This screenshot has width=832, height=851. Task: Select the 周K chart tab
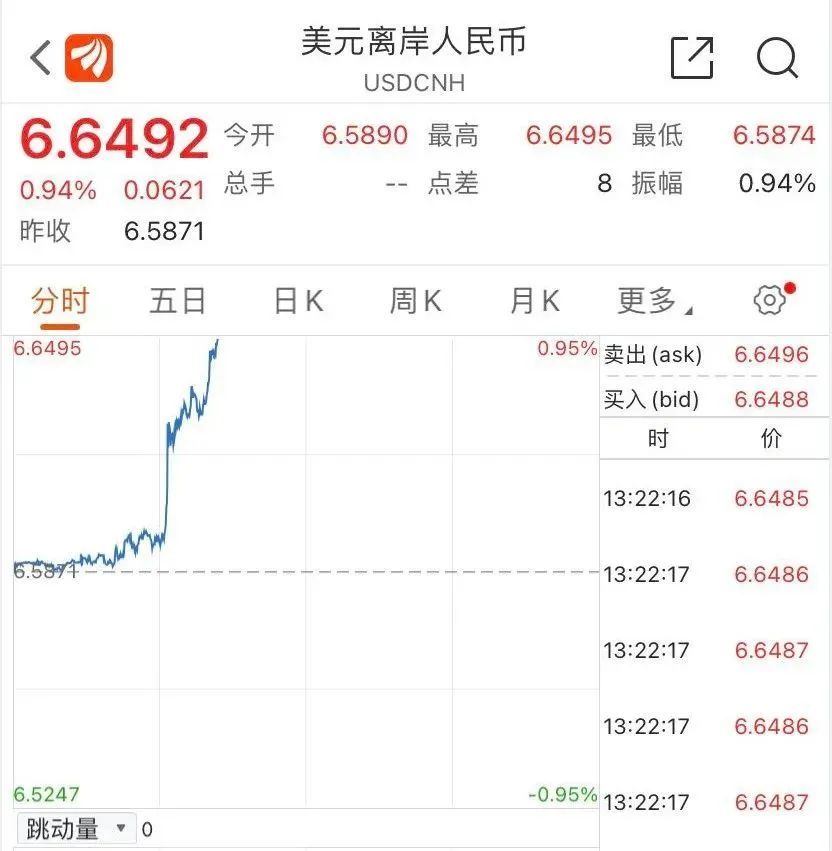416,300
